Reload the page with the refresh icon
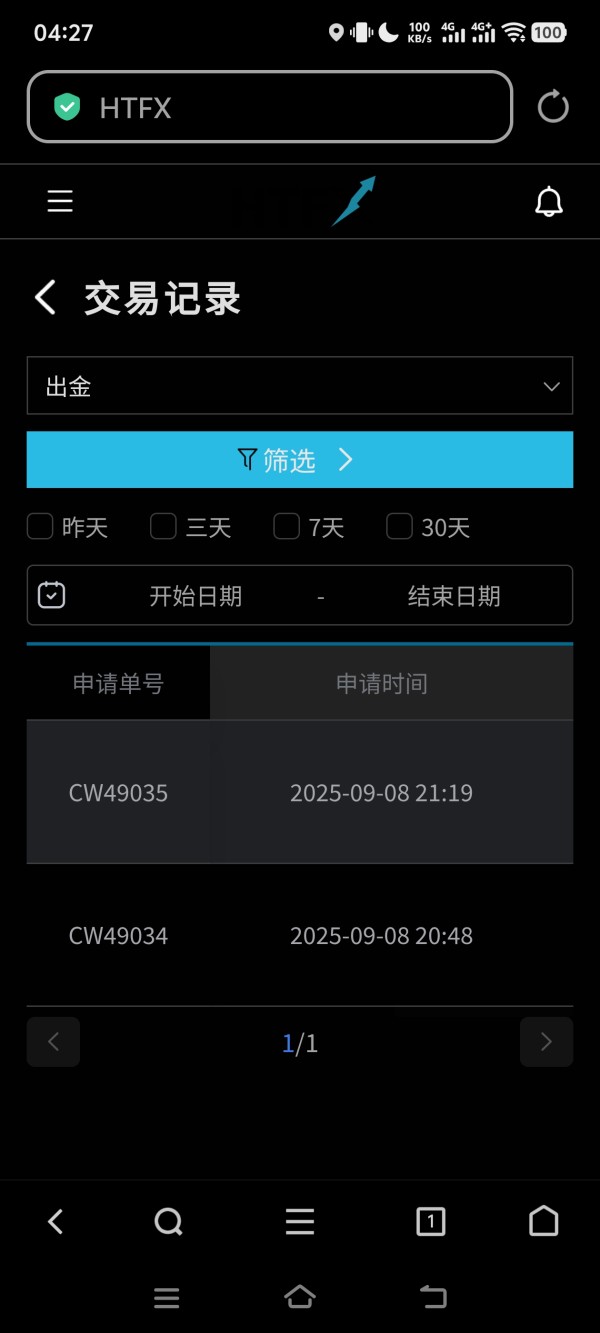 point(553,107)
